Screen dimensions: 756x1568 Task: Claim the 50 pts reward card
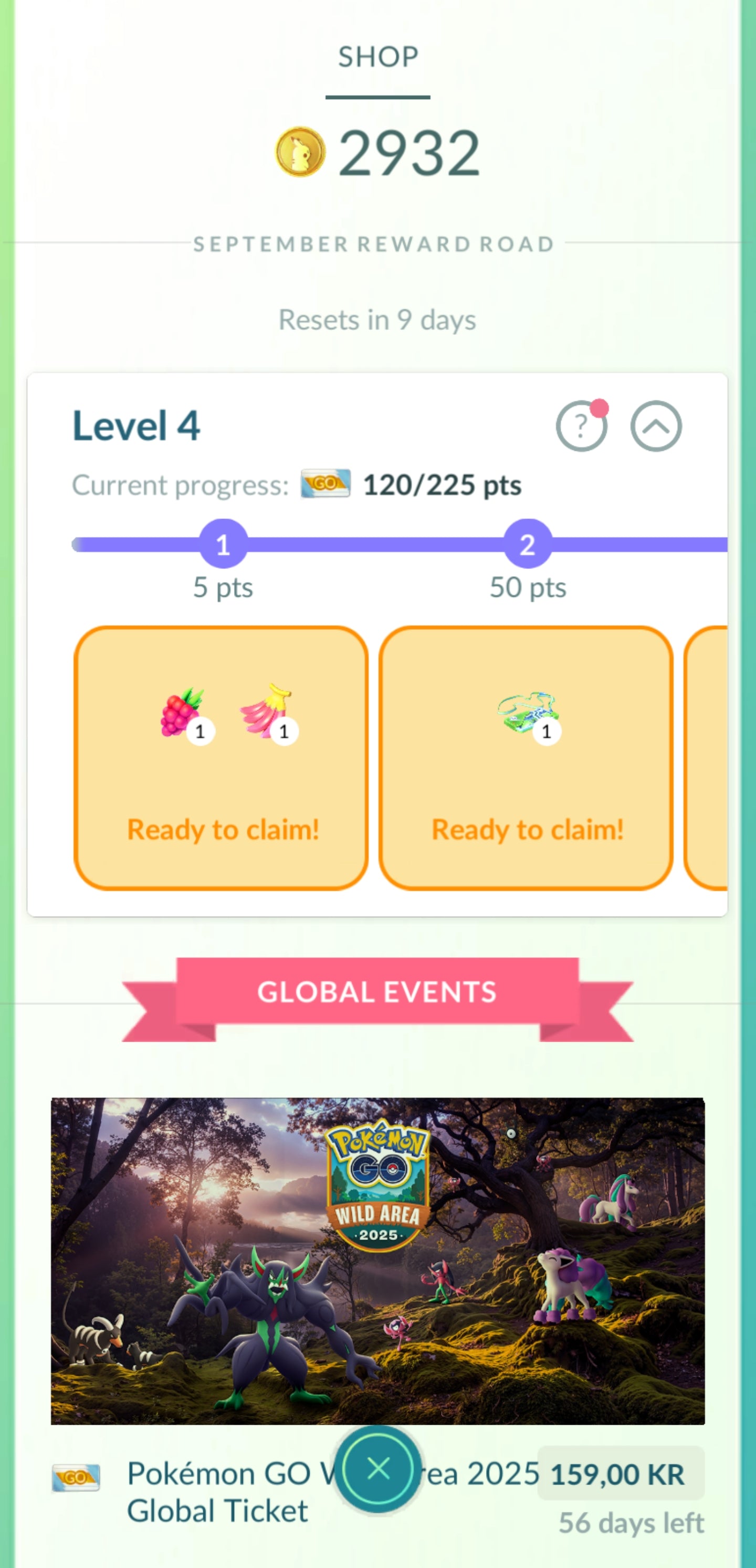pyautogui.click(x=526, y=758)
